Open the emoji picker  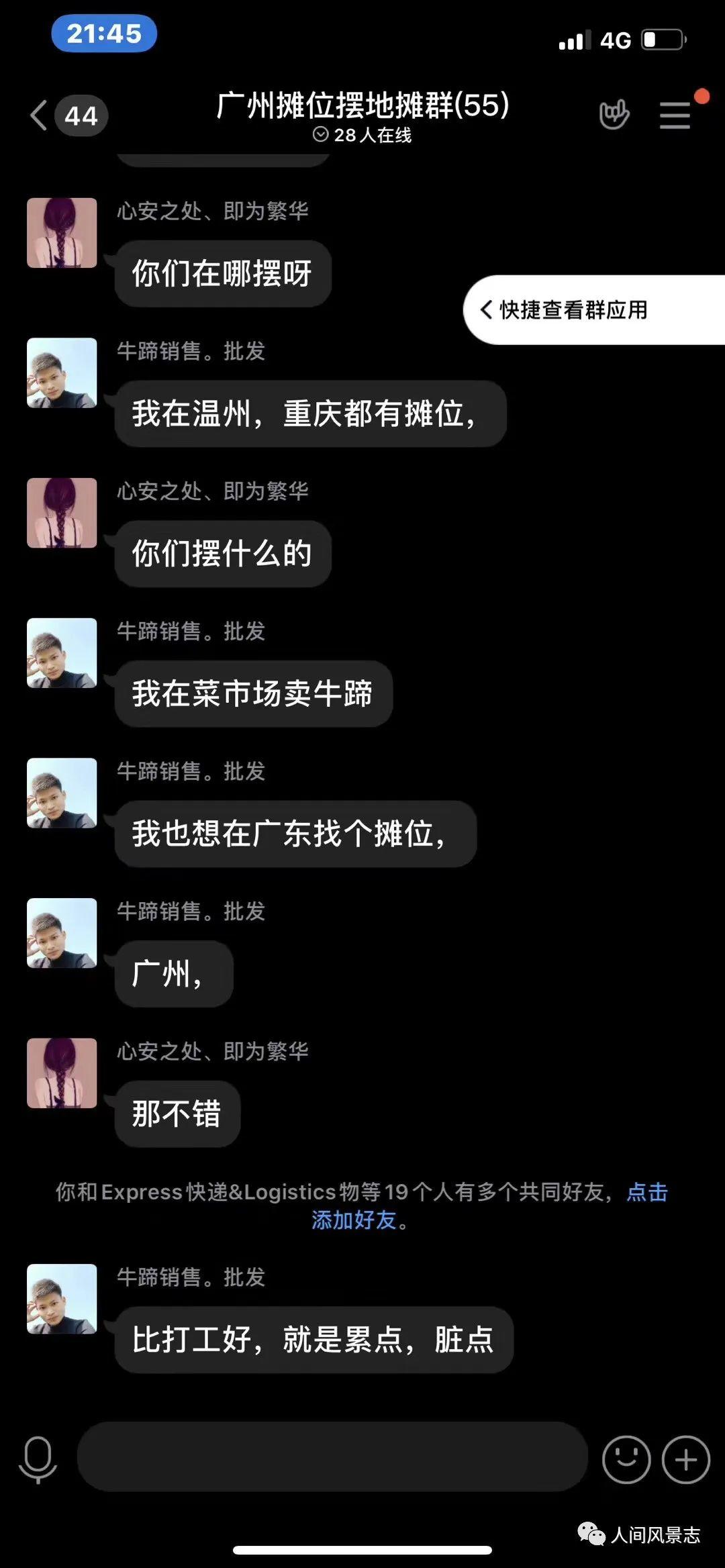[626, 1459]
